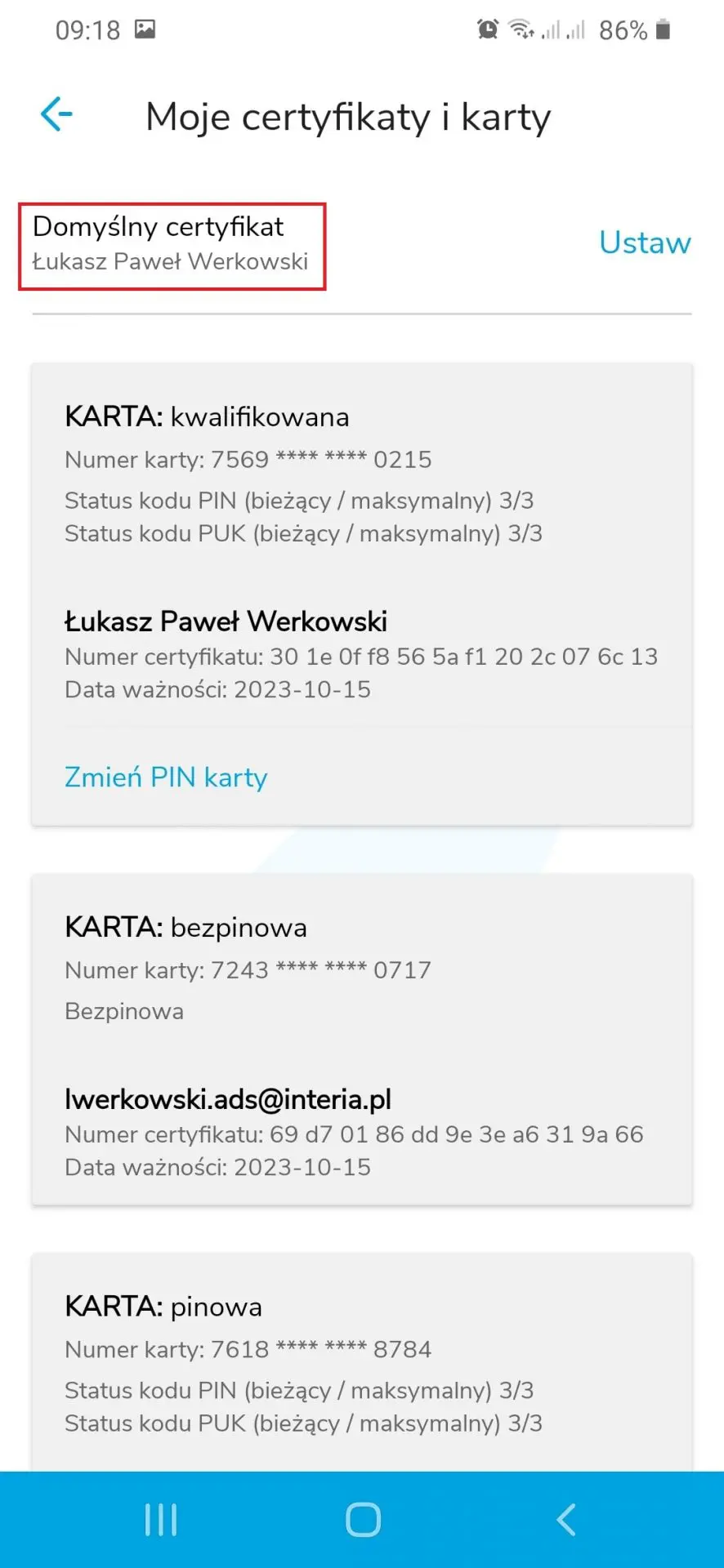724x1568 pixels.
Task: Open system recent apps button
Action: (x=160, y=1520)
